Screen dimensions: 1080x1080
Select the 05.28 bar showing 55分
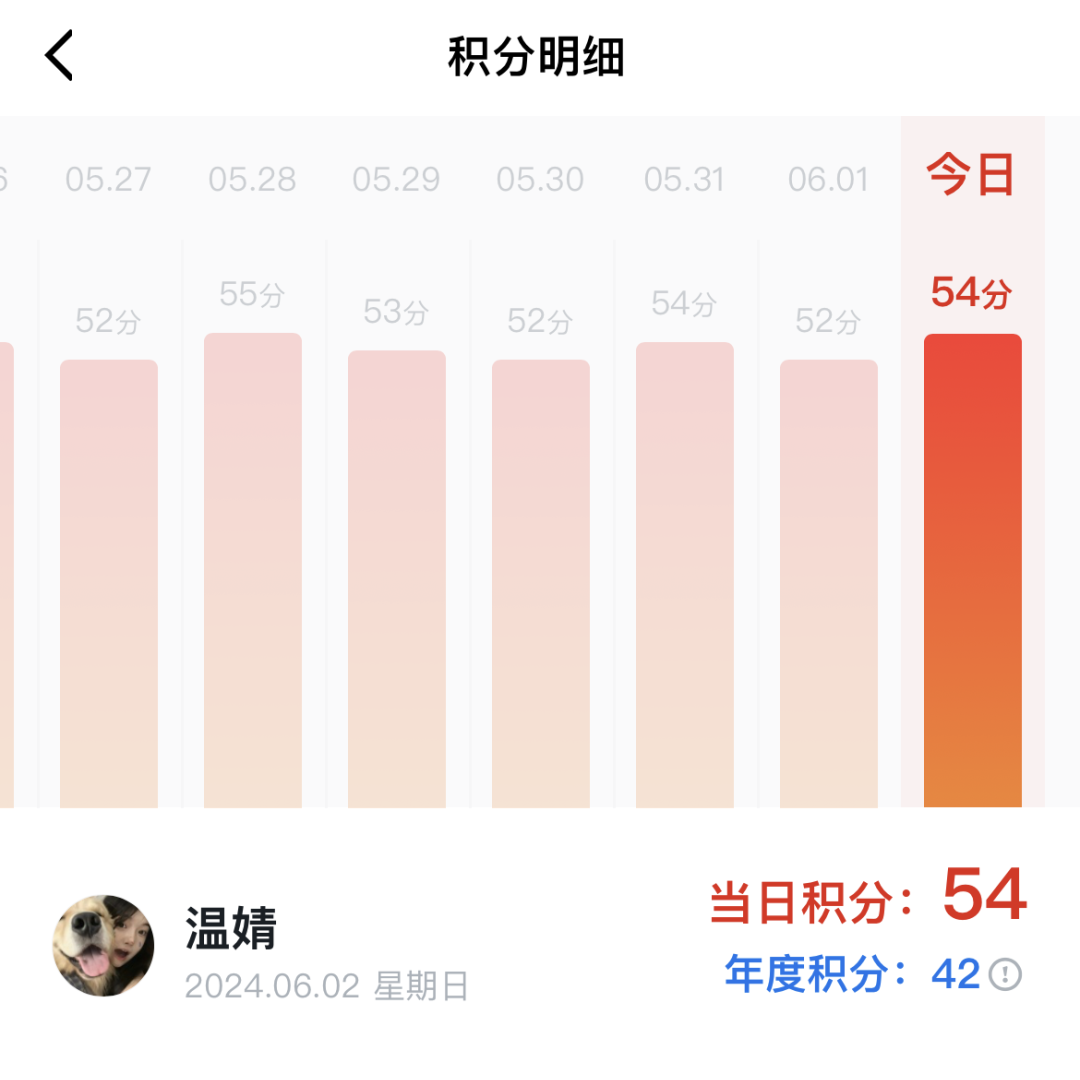(x=253, y=570)
